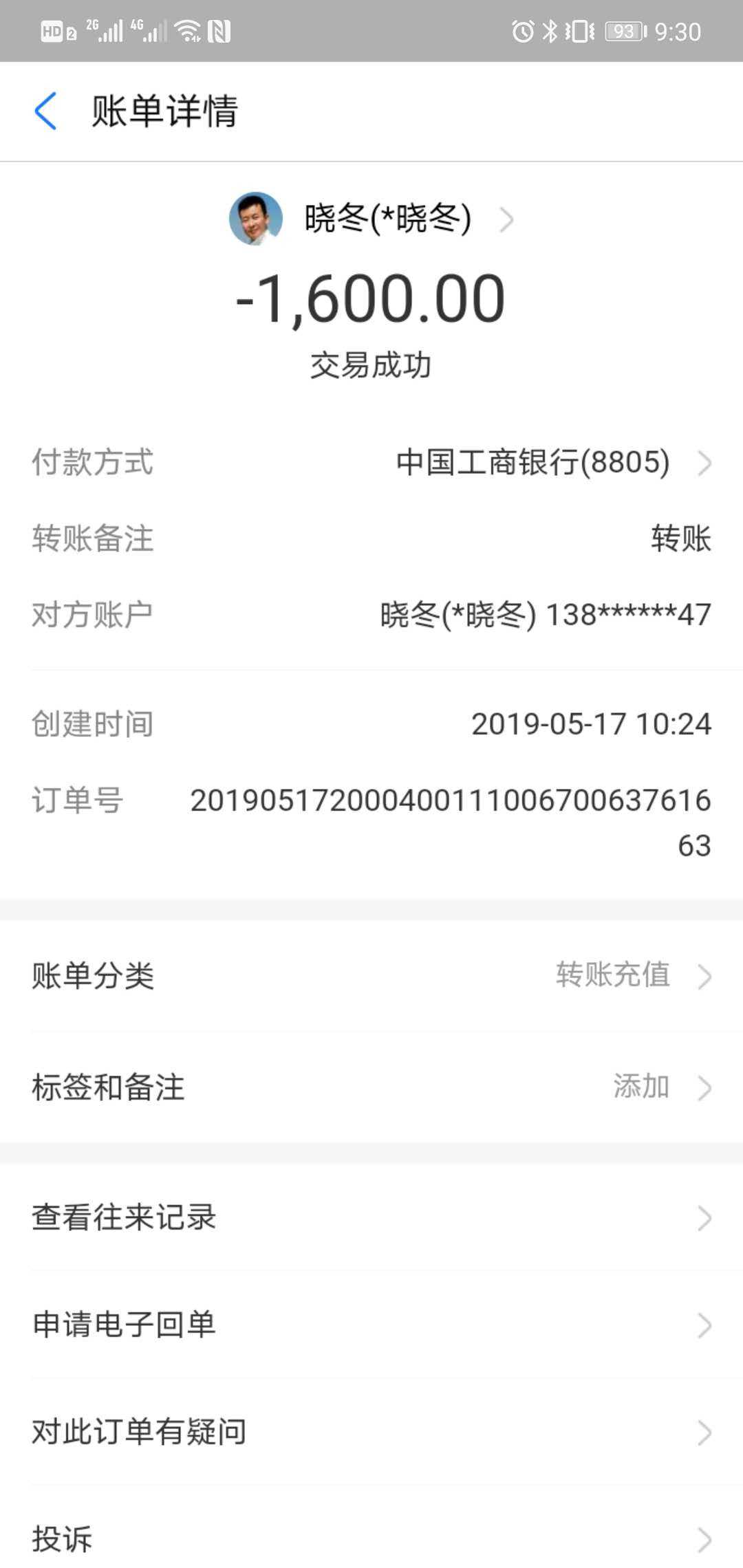Screen dimensions: 743x1568
Task: Open 对此订单有疑问 help
Action: [x=371, y=1432]
